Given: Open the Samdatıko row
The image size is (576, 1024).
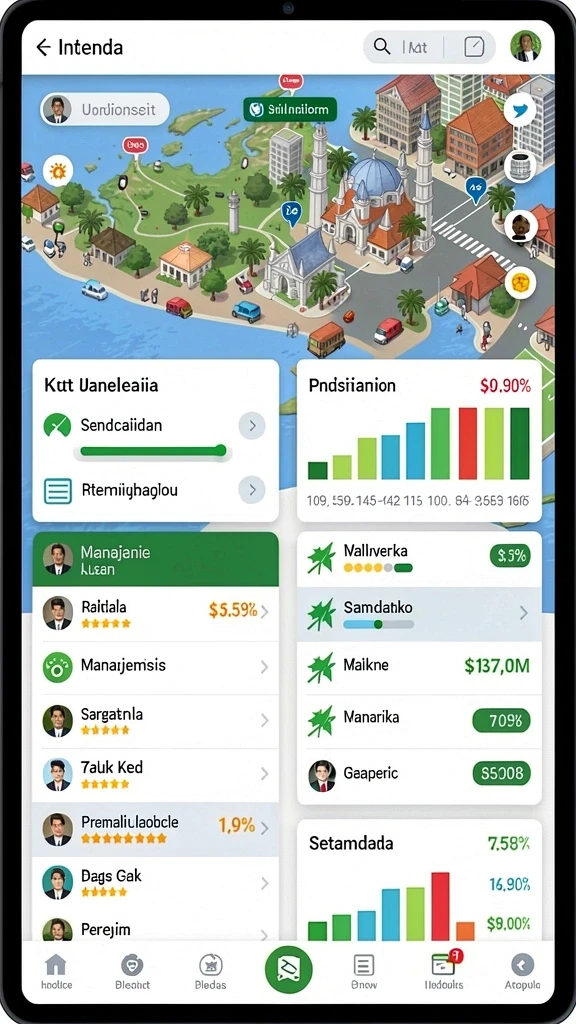Looking at the screenshot, I should (x=419, y=614).
